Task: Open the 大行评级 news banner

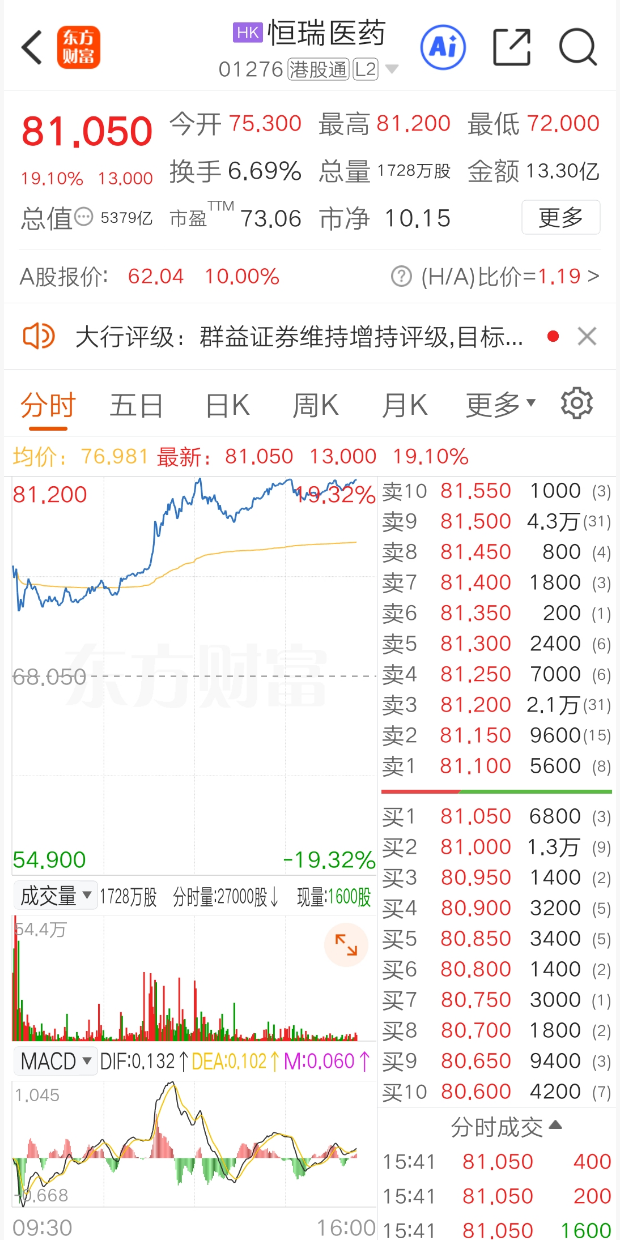Action: click(x=298, y=337)
